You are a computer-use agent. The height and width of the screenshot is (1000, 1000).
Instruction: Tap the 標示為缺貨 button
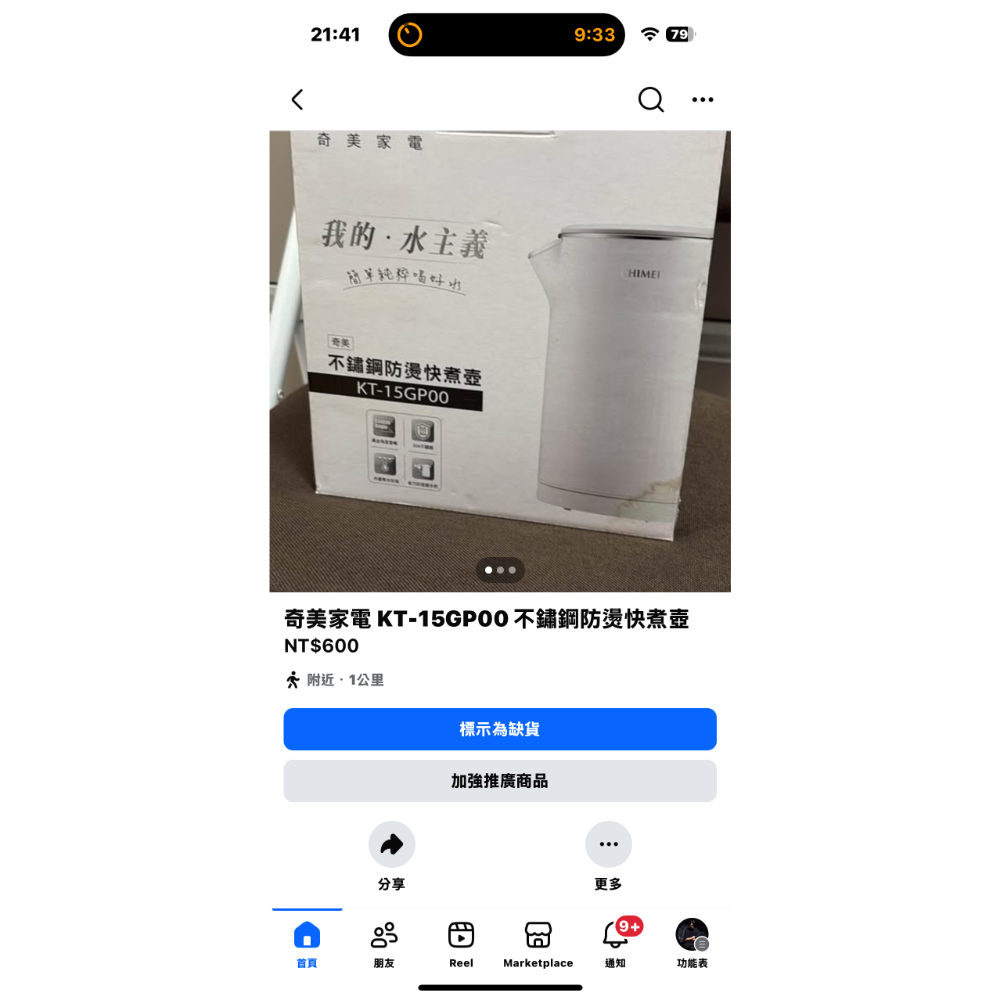pyautogui.click(x=500, y=729)
